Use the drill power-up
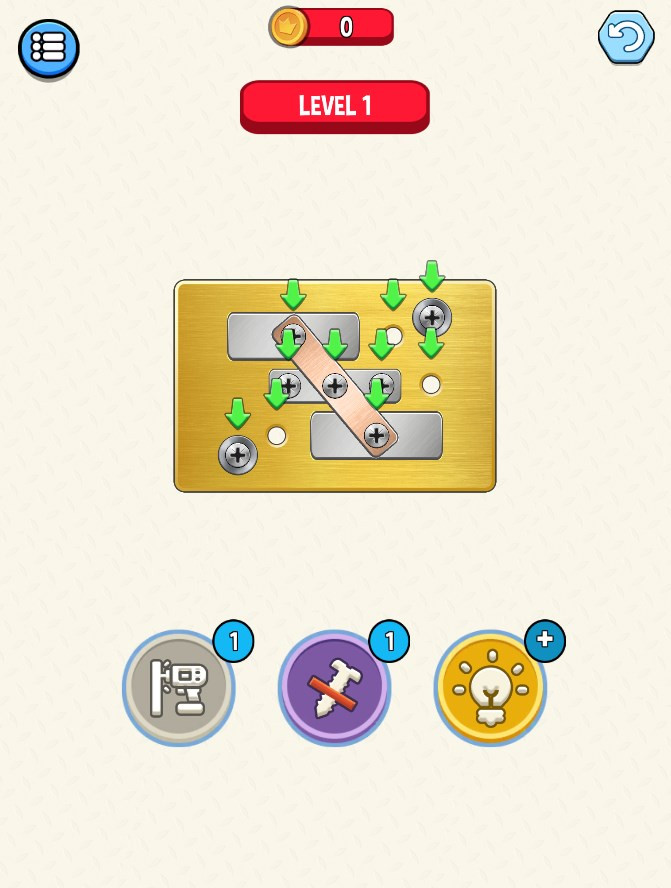Viewport: 671px width, 888px height. pos(179,688)
